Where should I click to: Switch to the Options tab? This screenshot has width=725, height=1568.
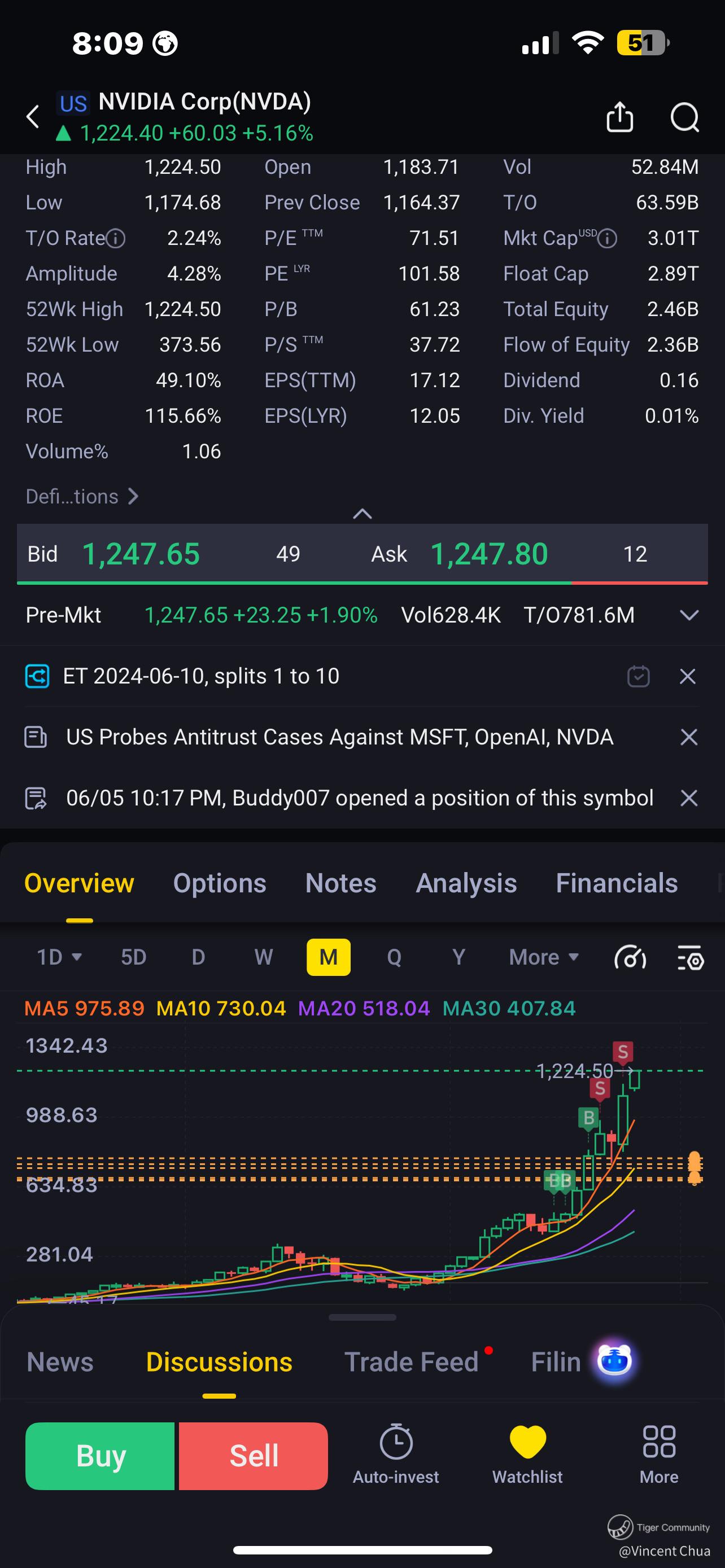(x=220, y=883)
